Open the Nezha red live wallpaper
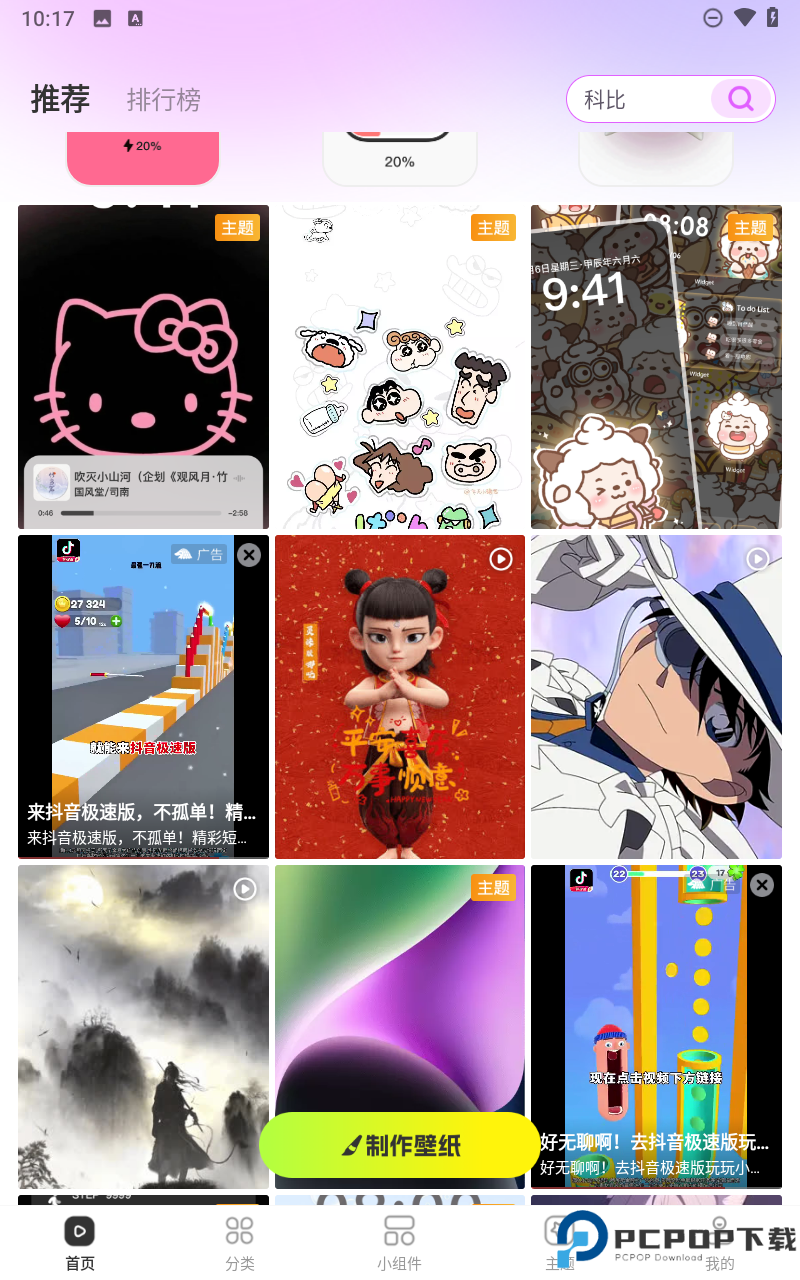Viewport: 800px width, 1280px height. 400,696
